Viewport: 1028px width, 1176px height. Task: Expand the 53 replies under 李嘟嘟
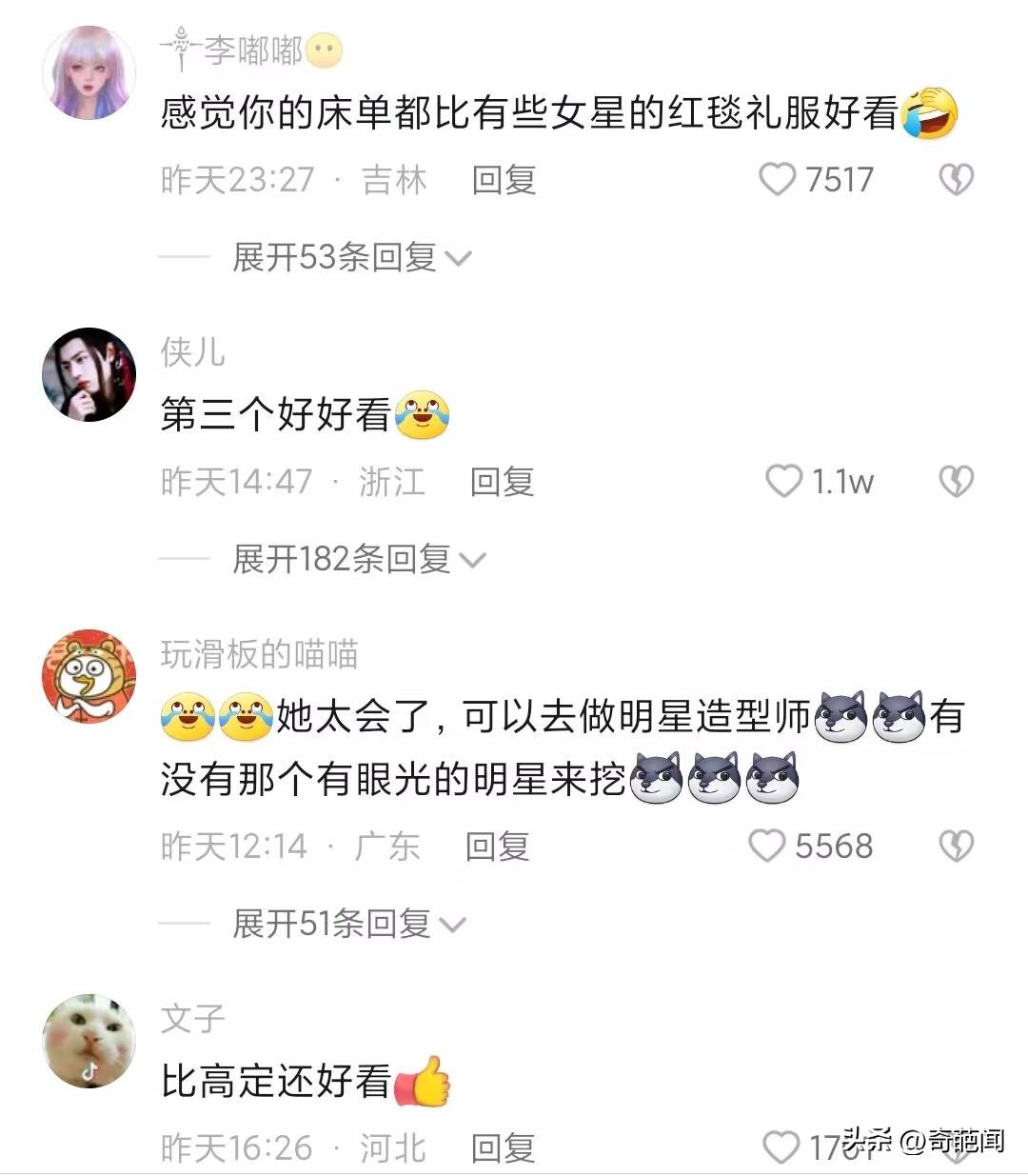(x=350, y=257)
